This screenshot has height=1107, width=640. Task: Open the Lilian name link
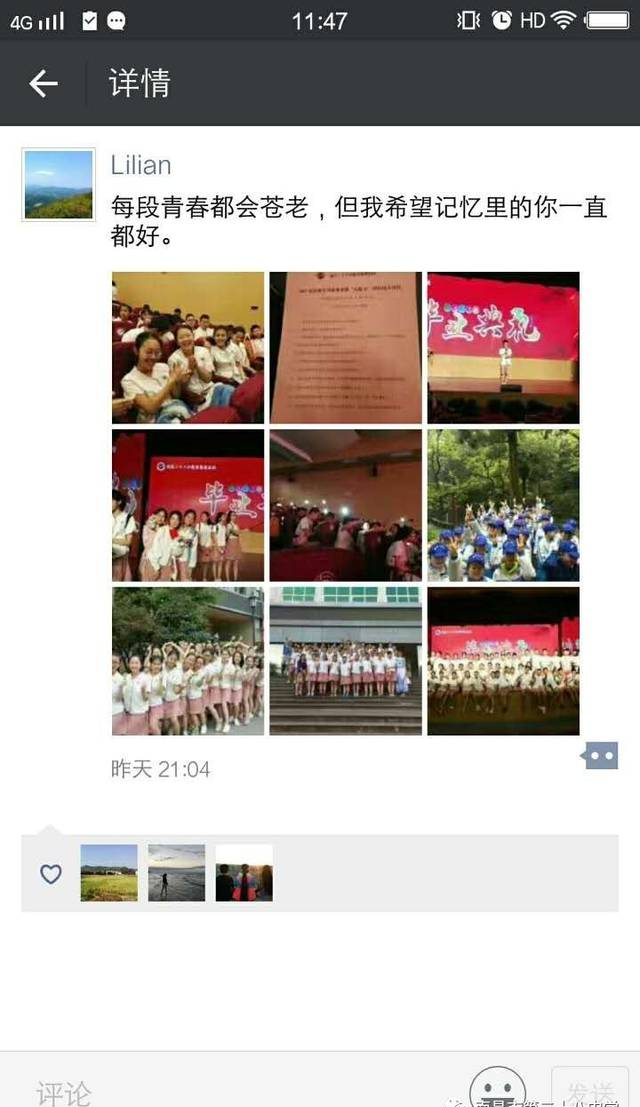(x=141, y=165)
